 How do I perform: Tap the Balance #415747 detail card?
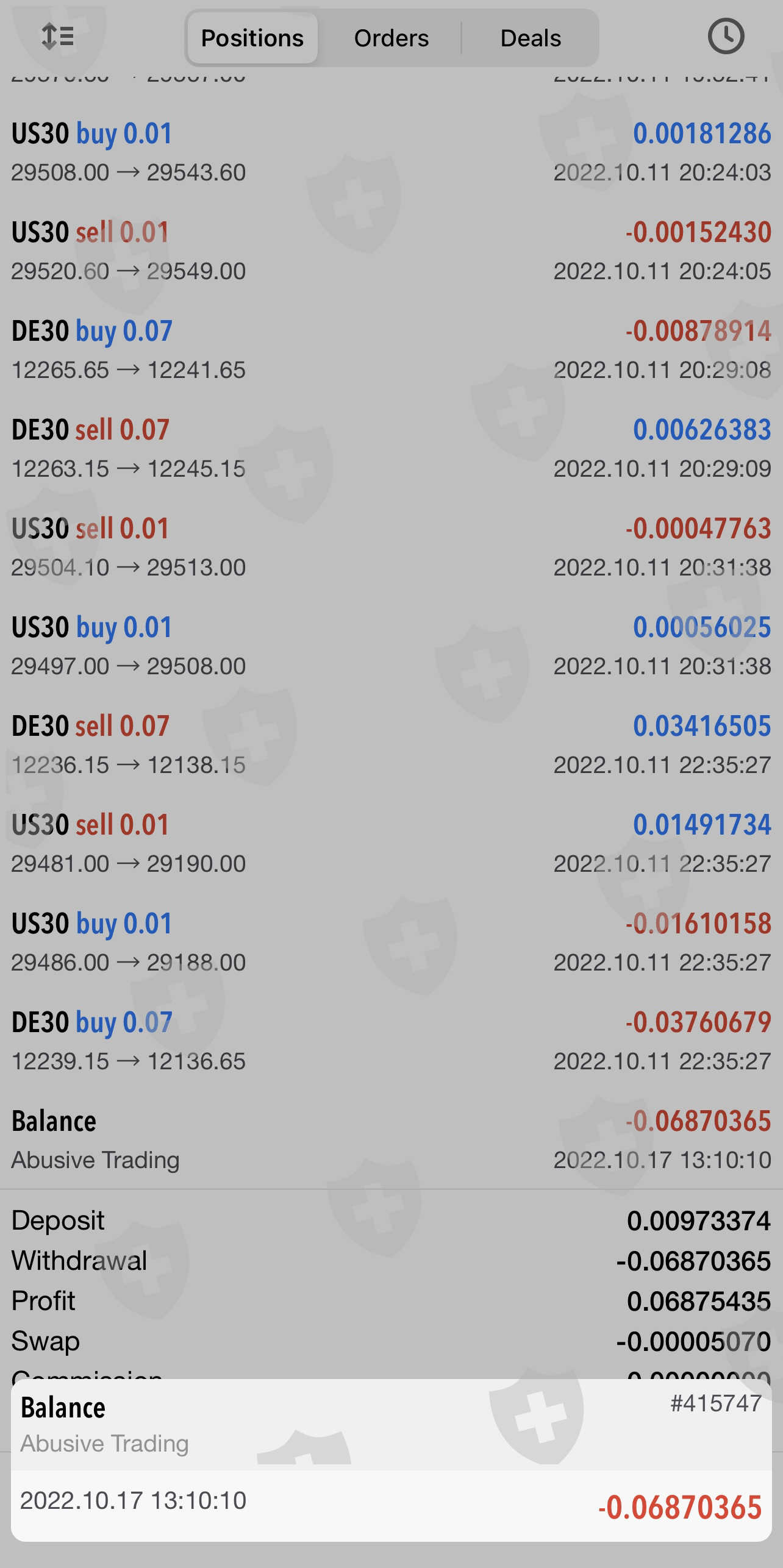tap(390, 1459)
